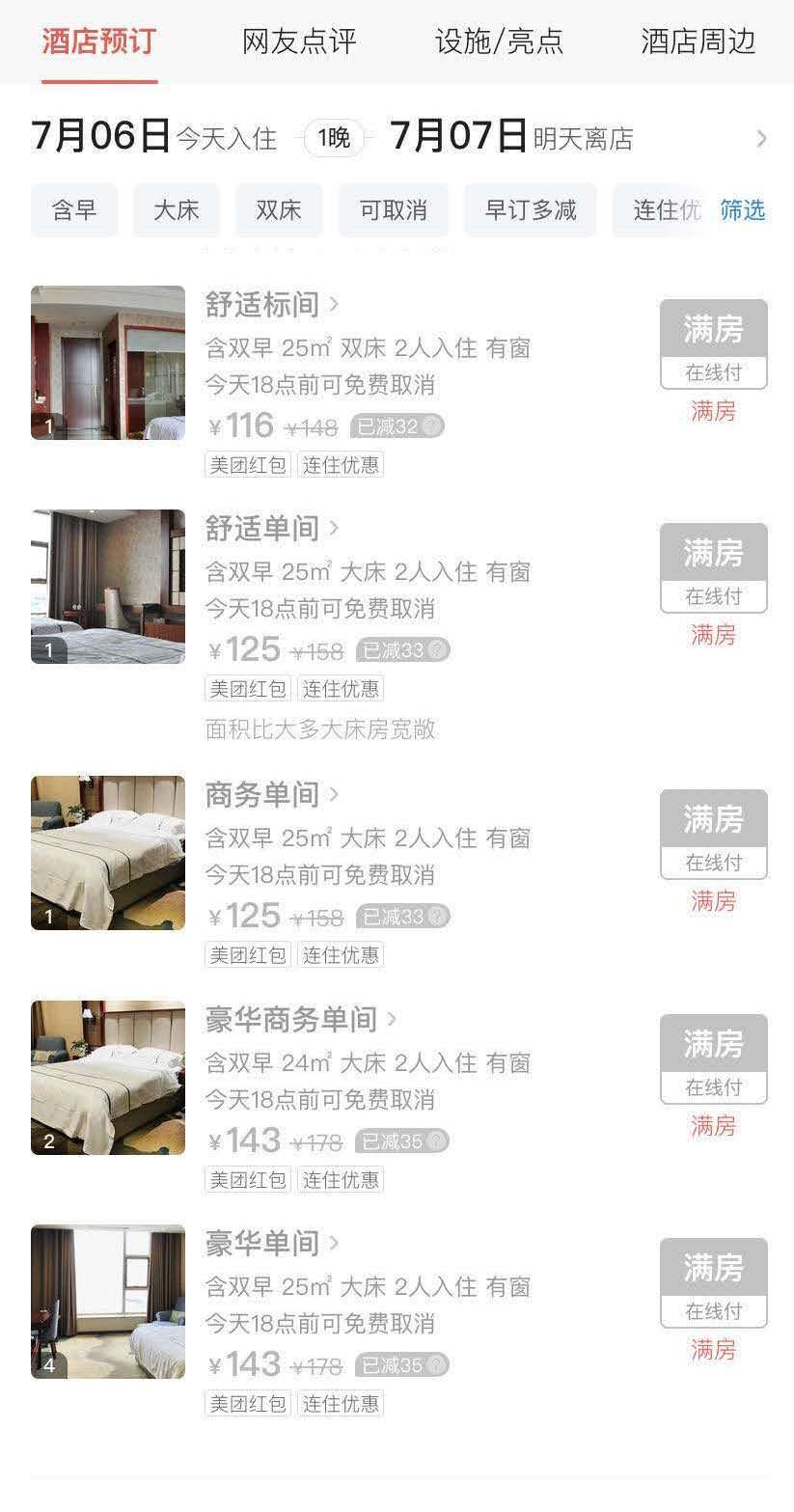The image size is (794, 1512).
Task: Filter rooms by 大床
Action: (x=177, y=210)
